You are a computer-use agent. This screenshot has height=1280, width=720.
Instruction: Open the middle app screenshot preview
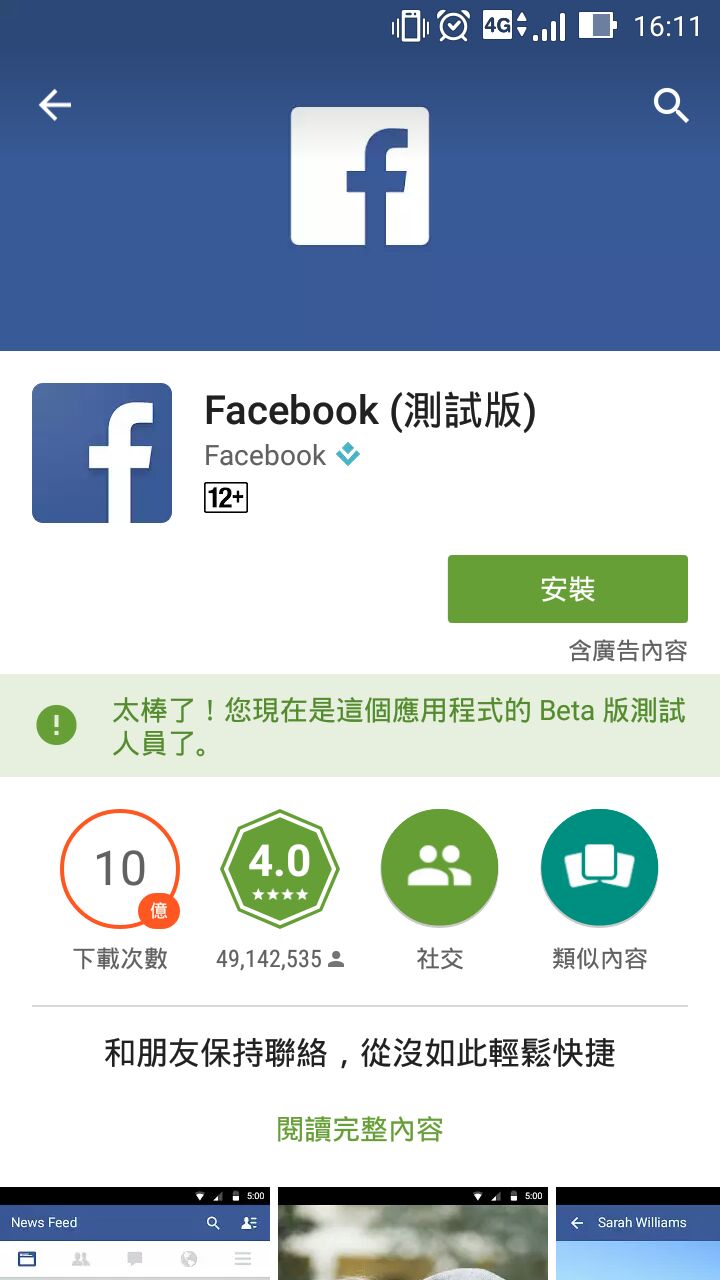point(413,1235)
